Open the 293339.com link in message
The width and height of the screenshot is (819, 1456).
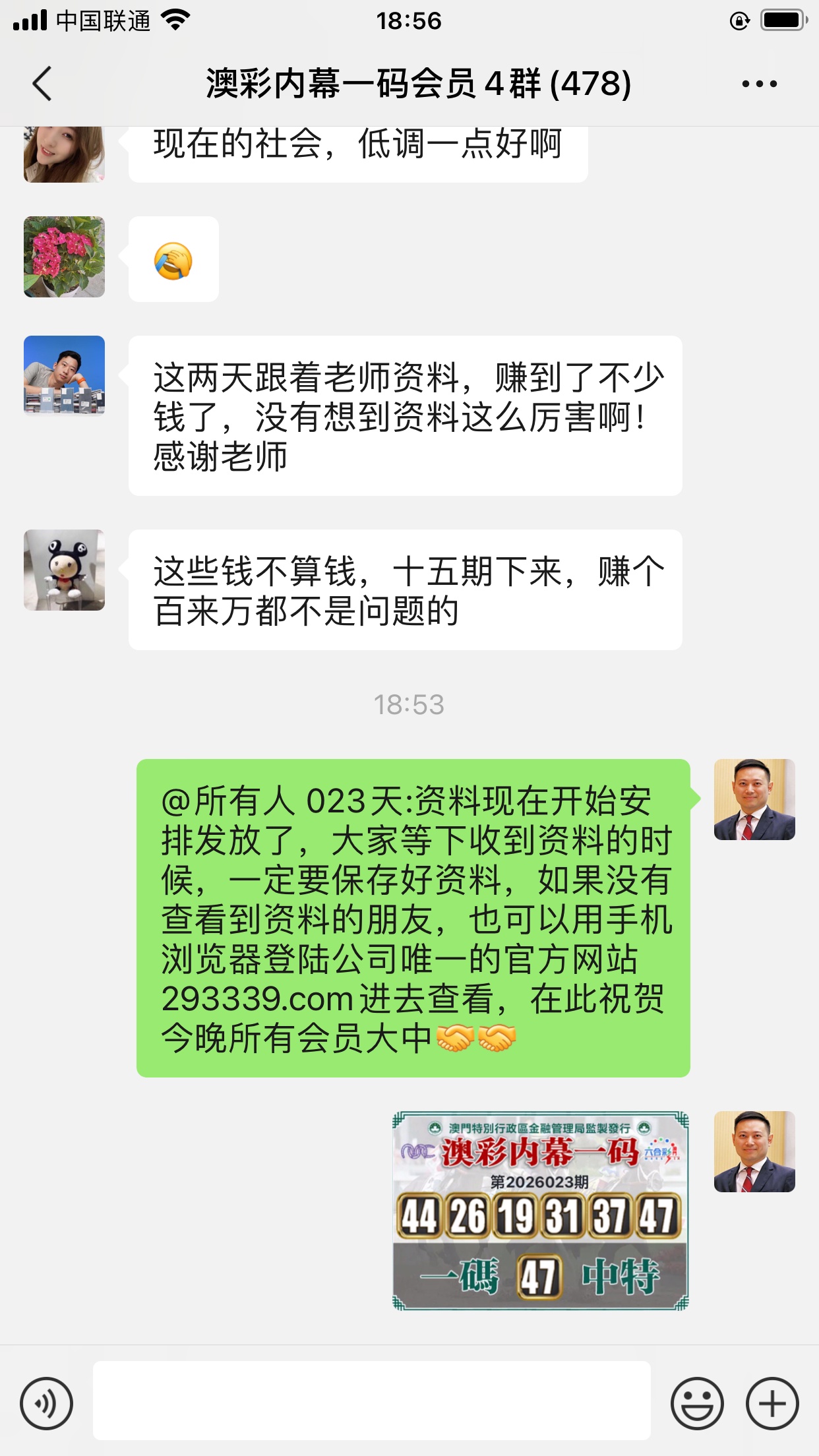[x=257, y=999]
